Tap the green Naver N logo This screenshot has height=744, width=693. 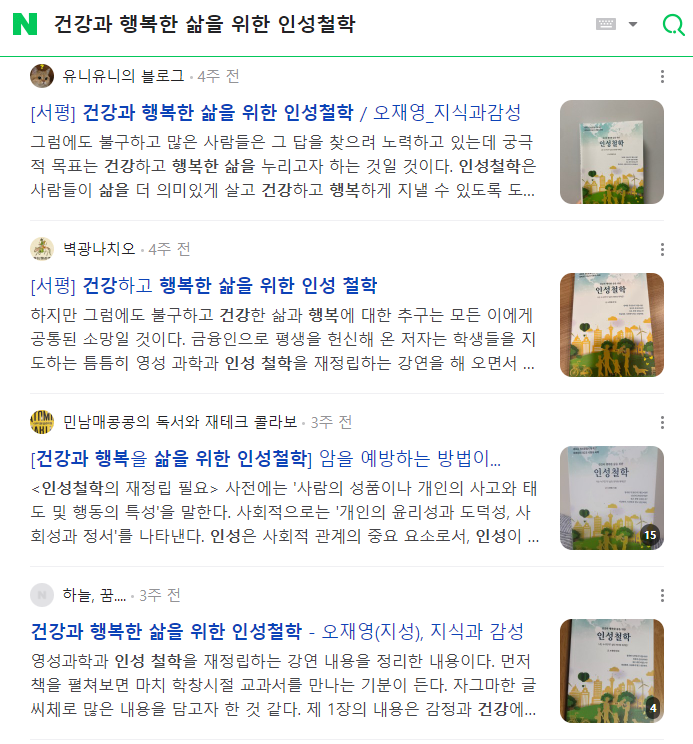[25, 25]
